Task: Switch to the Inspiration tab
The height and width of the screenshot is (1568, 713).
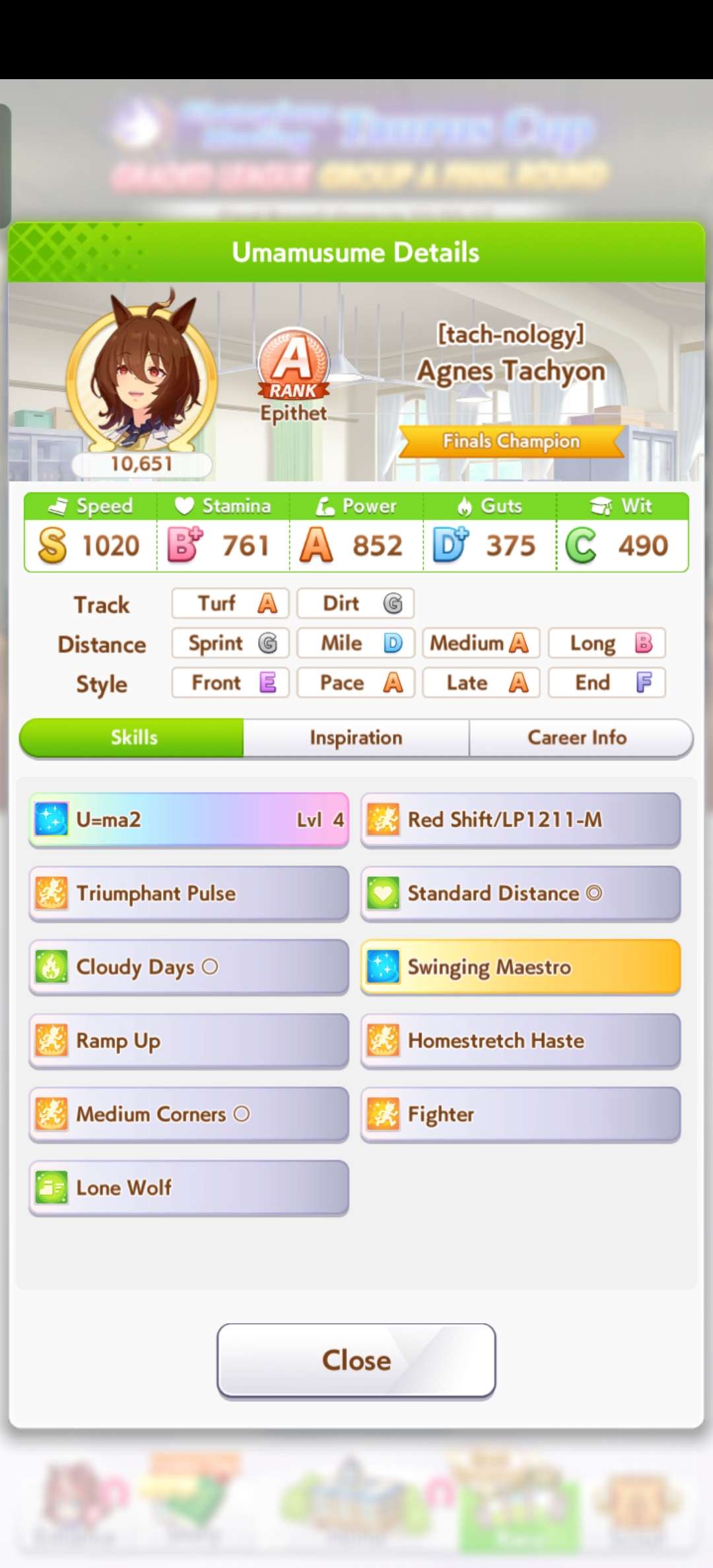Action: (x=356, y=737)
